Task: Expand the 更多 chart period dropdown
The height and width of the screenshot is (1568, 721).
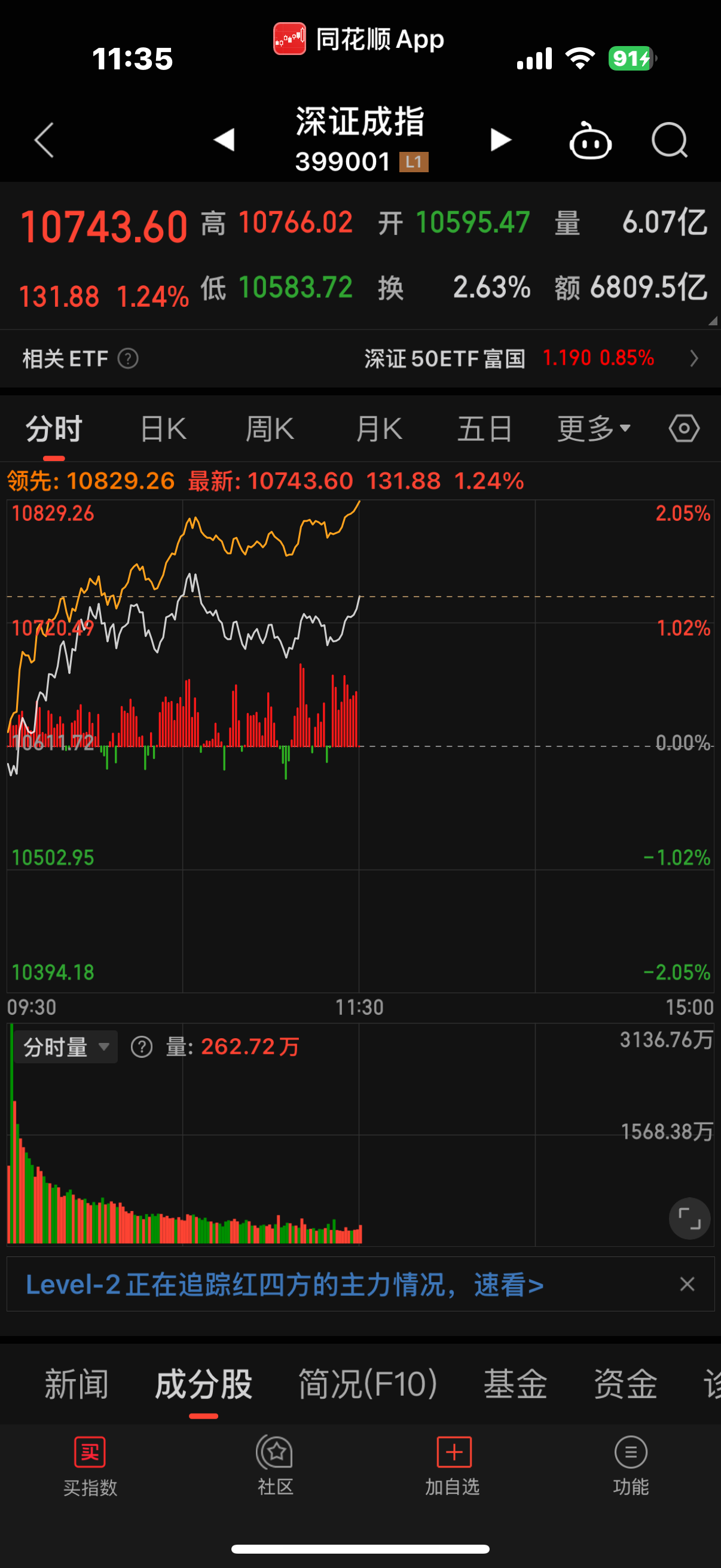Action: (x=594, y=429)
